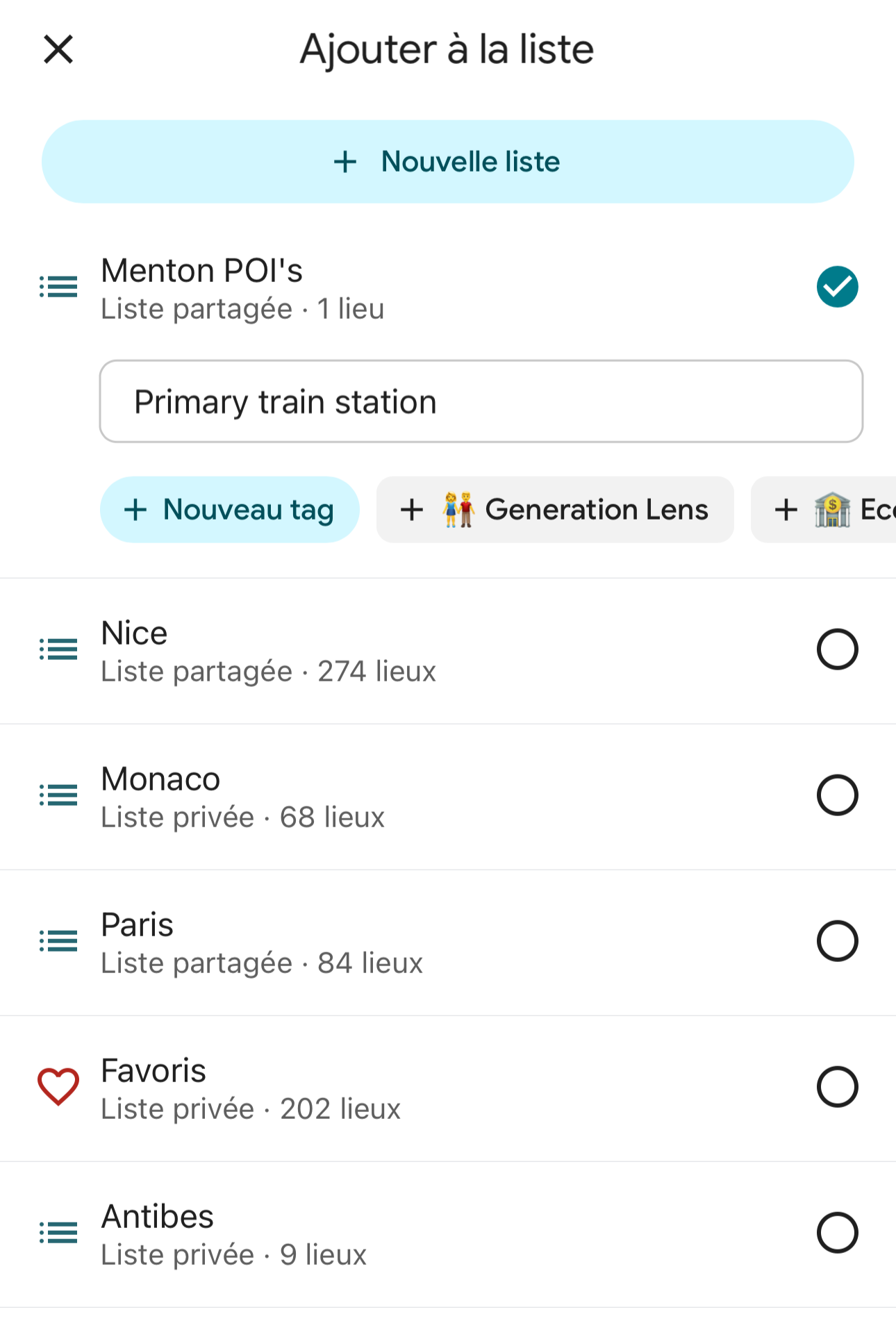Select the Nice list
This screenshot has height=1328, width=896.
coord(837,649)
